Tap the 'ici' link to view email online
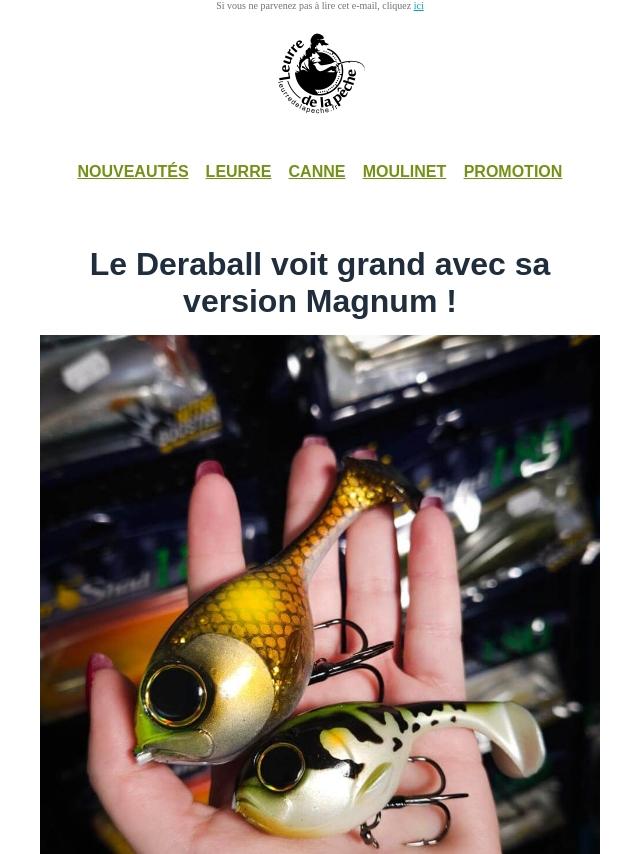Screen dimensions: 640x854 [x=418, y=6]
